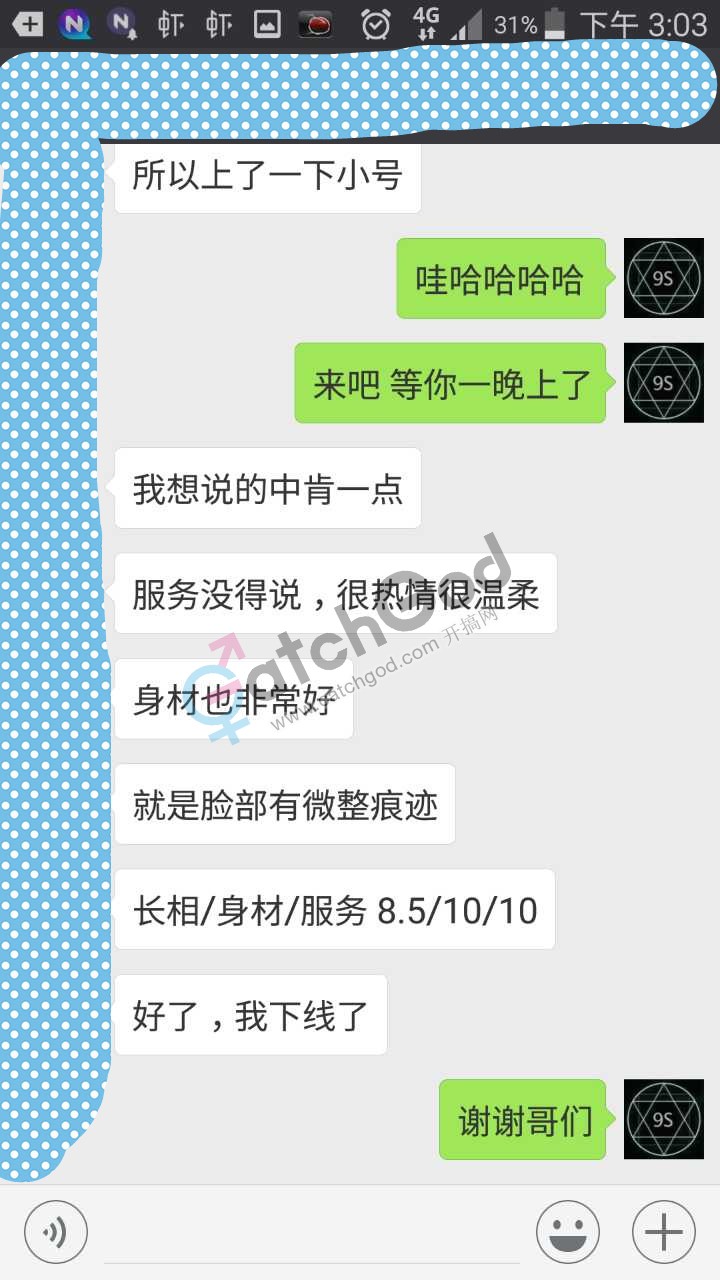Open sender avatar beside 哇哈哈哈哈 message
The image size is (720, 1280).
(x=663, y=278)
